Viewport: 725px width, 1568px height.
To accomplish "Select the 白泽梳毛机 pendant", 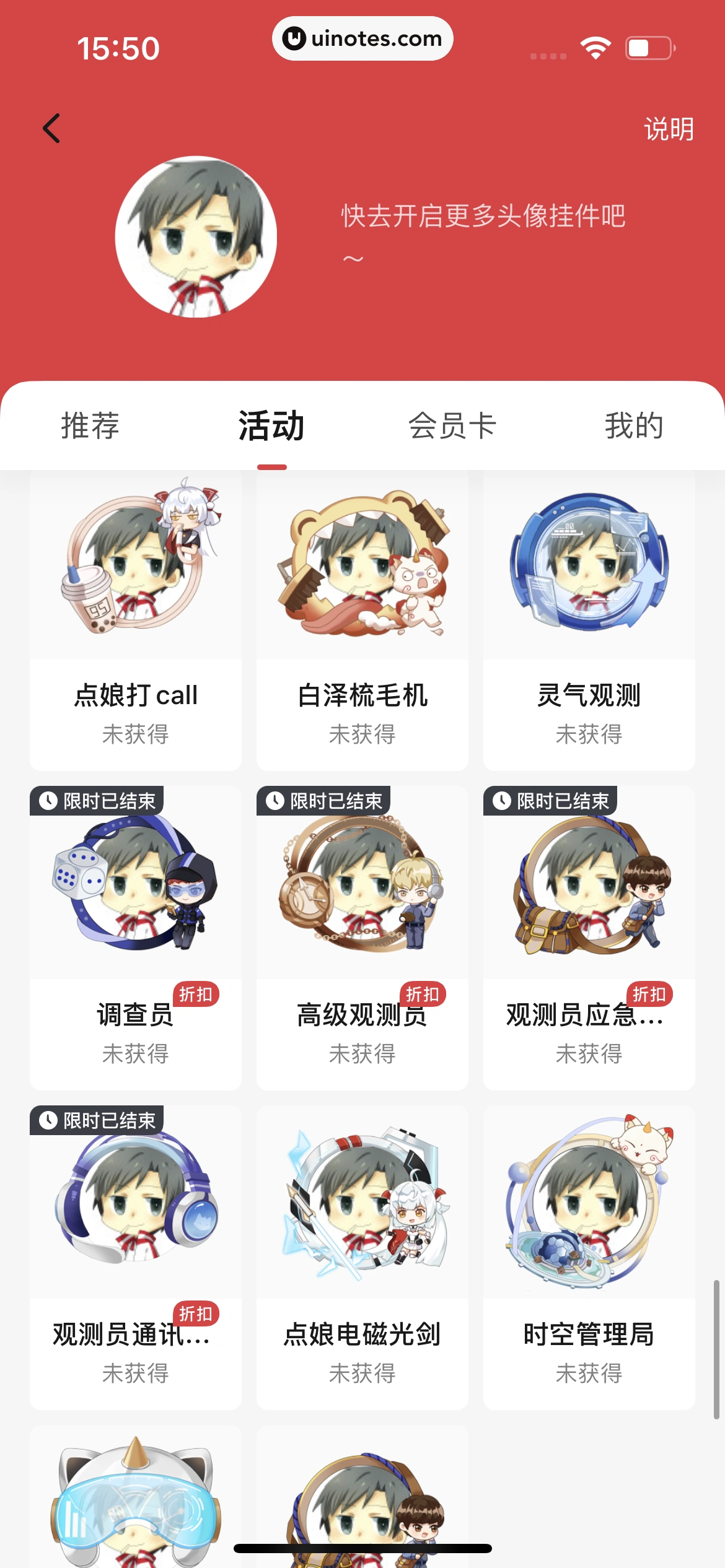I will [362, 570].
